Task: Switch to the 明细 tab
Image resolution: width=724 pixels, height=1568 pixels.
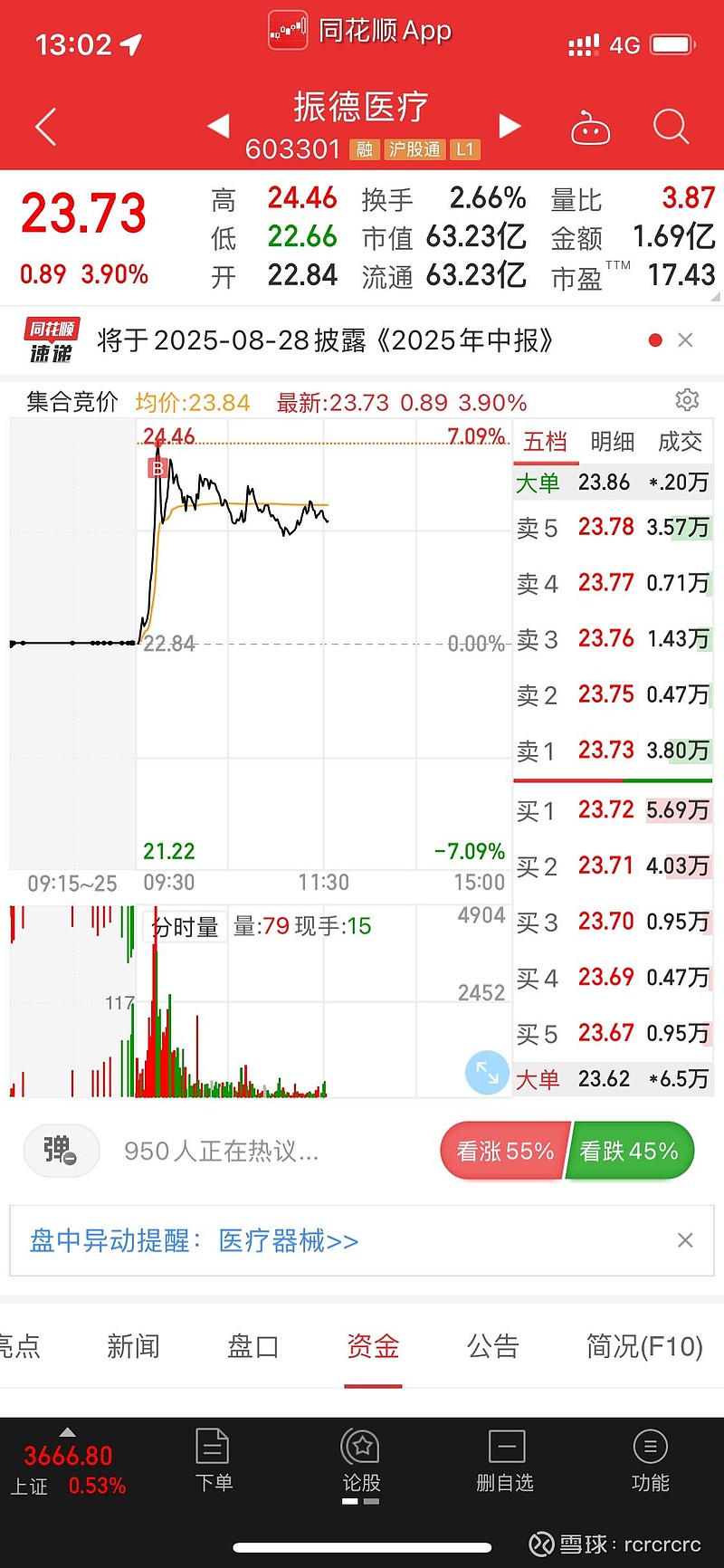Action: [x=613, y=442]
